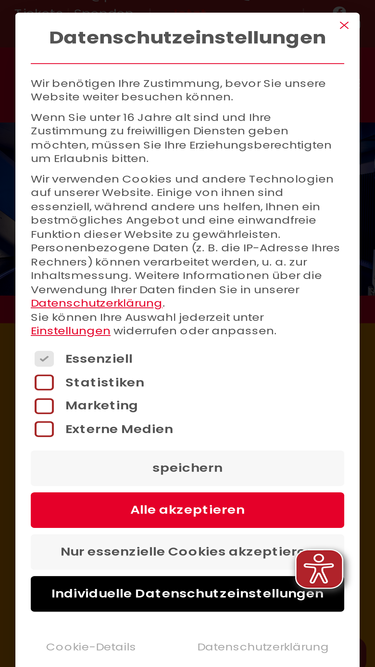The width and height of the screenshot is (375, 667).
Task: Open the Einstellungen link
Action: [71, 331]
